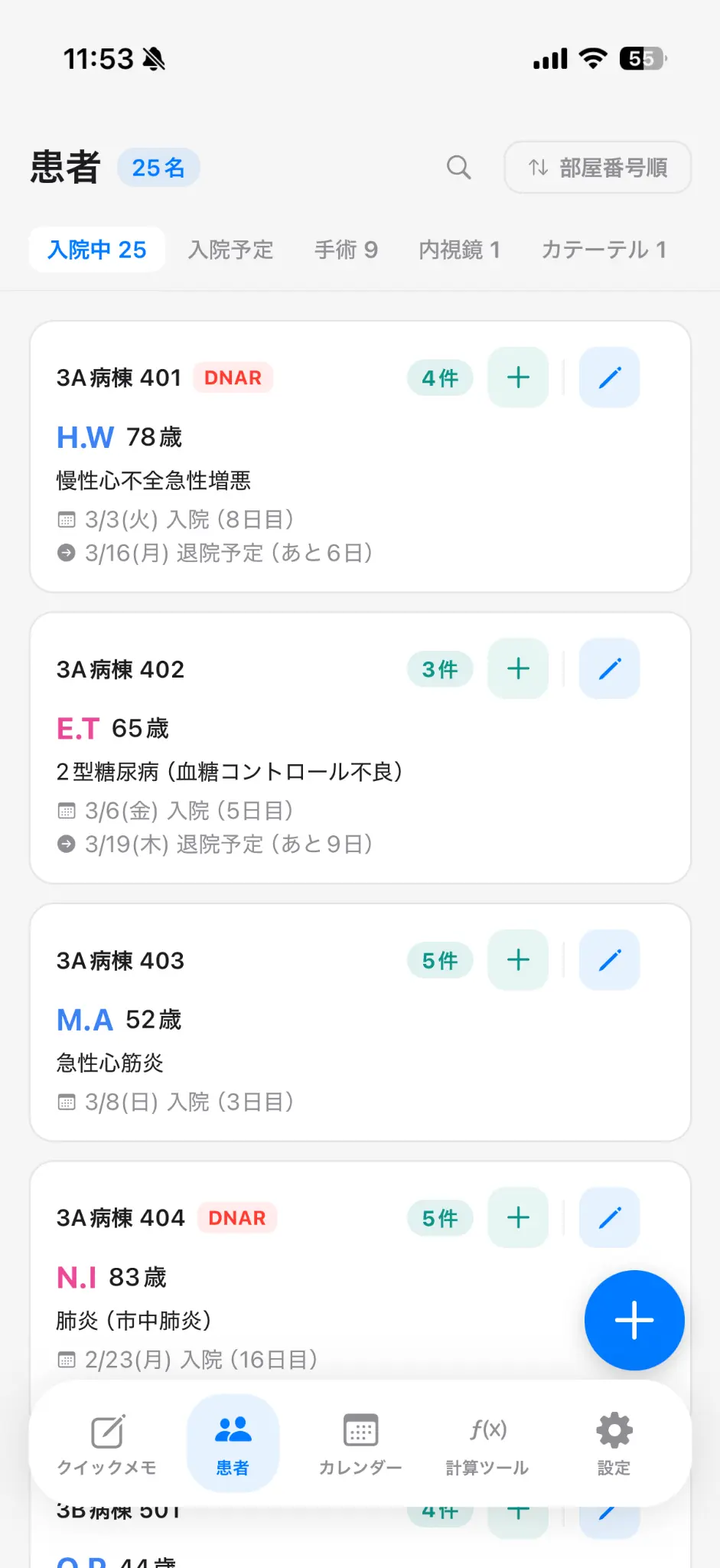Add a task for room 401 patient
720x1568 pixels.
(518, 377)
